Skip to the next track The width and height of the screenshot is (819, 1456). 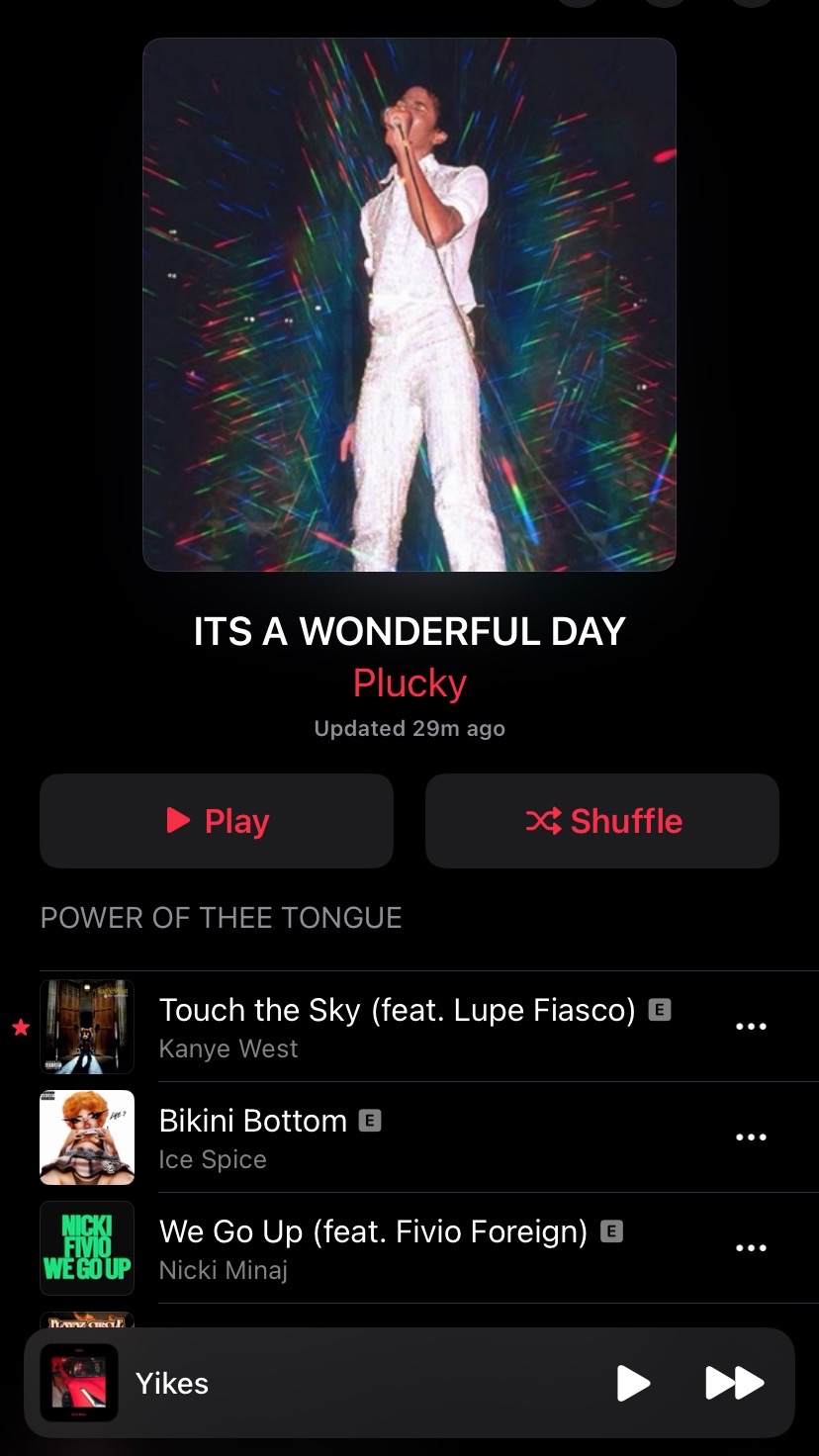[x=734, y=1383]
